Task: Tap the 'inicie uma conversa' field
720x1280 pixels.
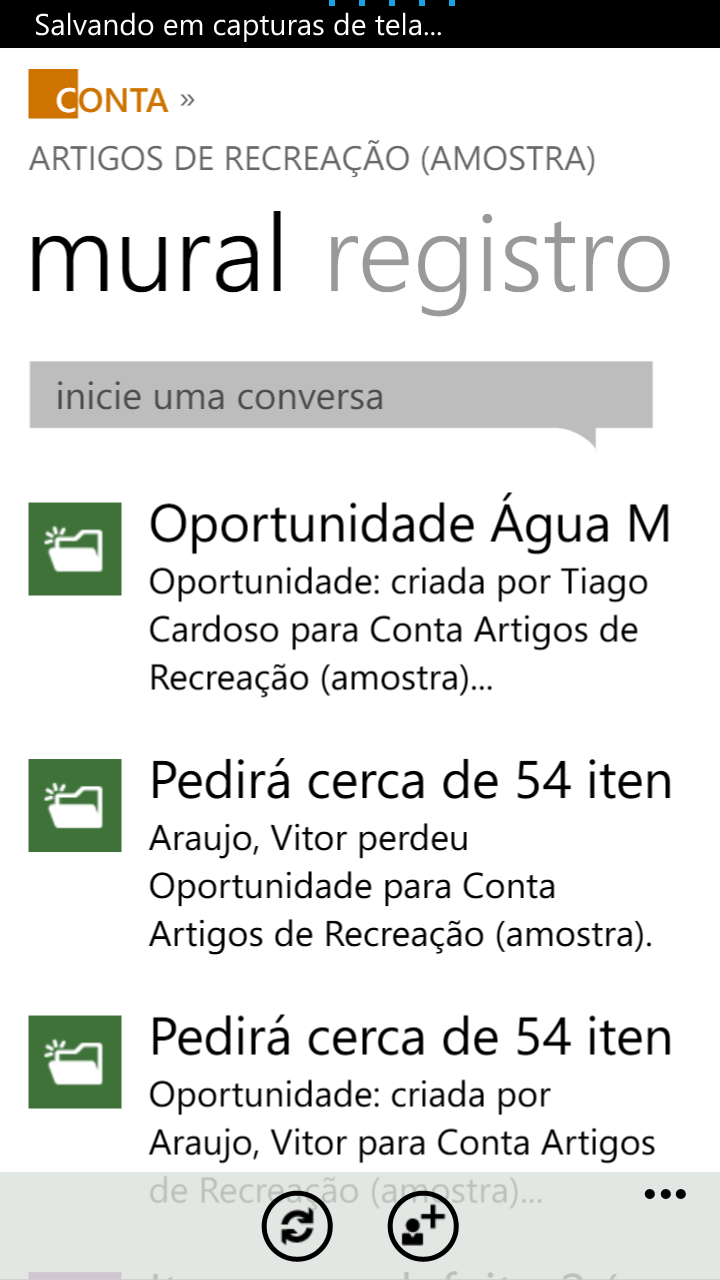Action: pyautogui.click(x=340, y=396)
